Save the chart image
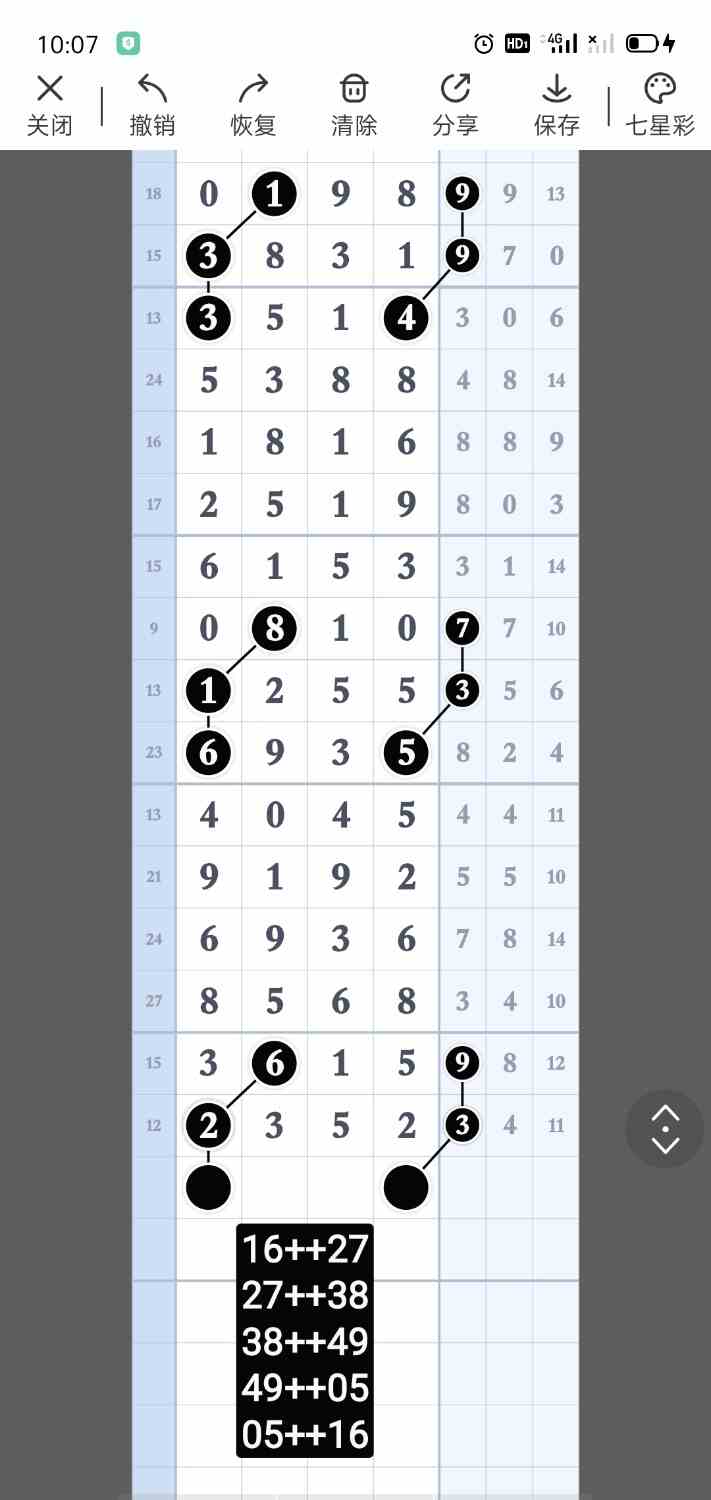Viewport: 711px width, 1500px height. (556, 105)
